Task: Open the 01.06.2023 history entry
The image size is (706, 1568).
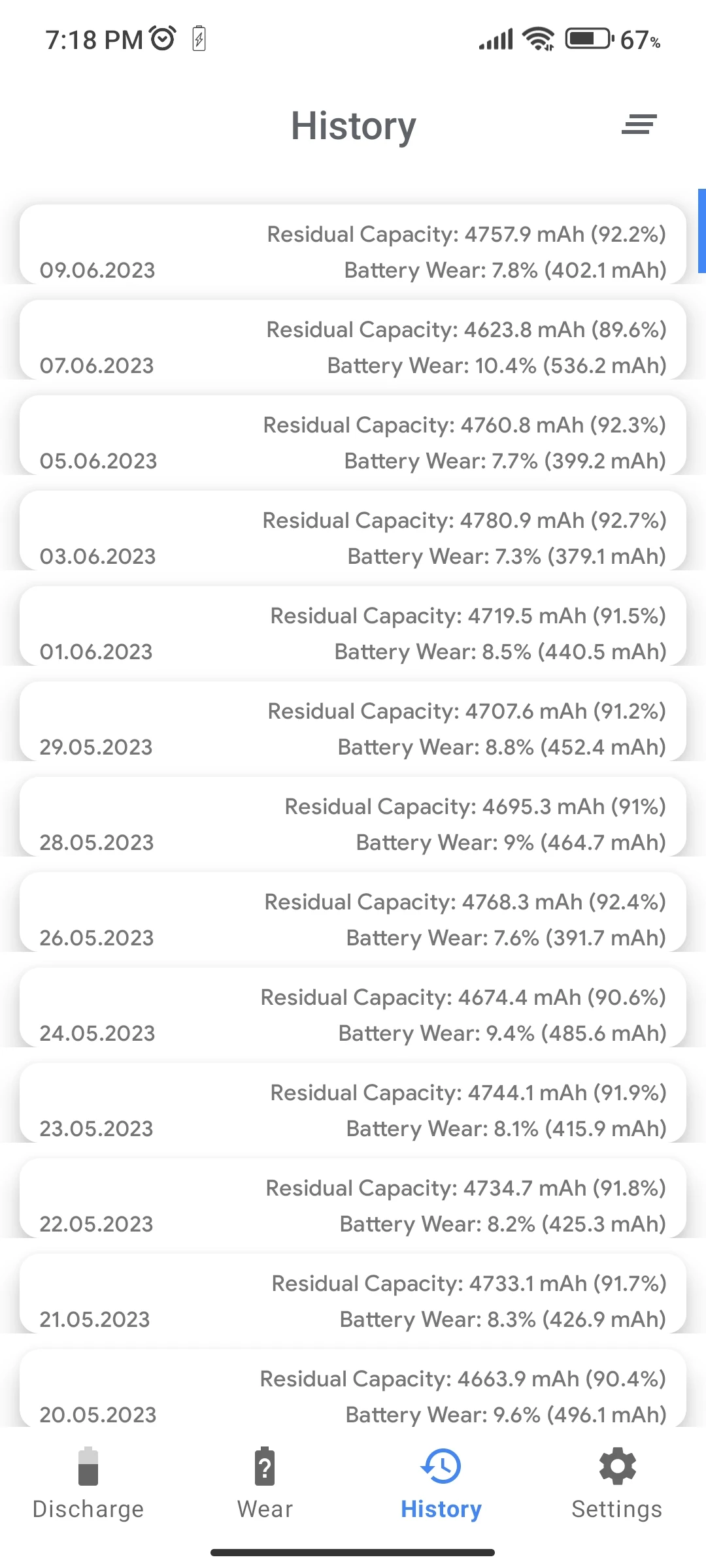Action: [353, 626]
